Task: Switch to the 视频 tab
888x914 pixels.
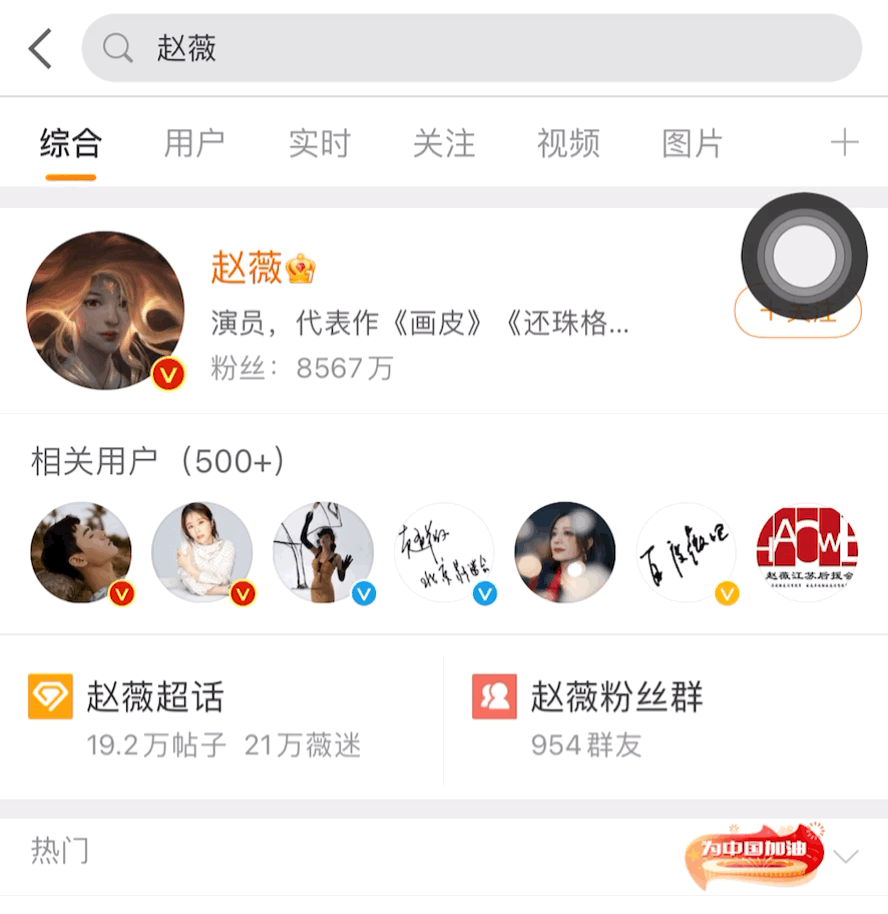Action: (x=568, y=143)
